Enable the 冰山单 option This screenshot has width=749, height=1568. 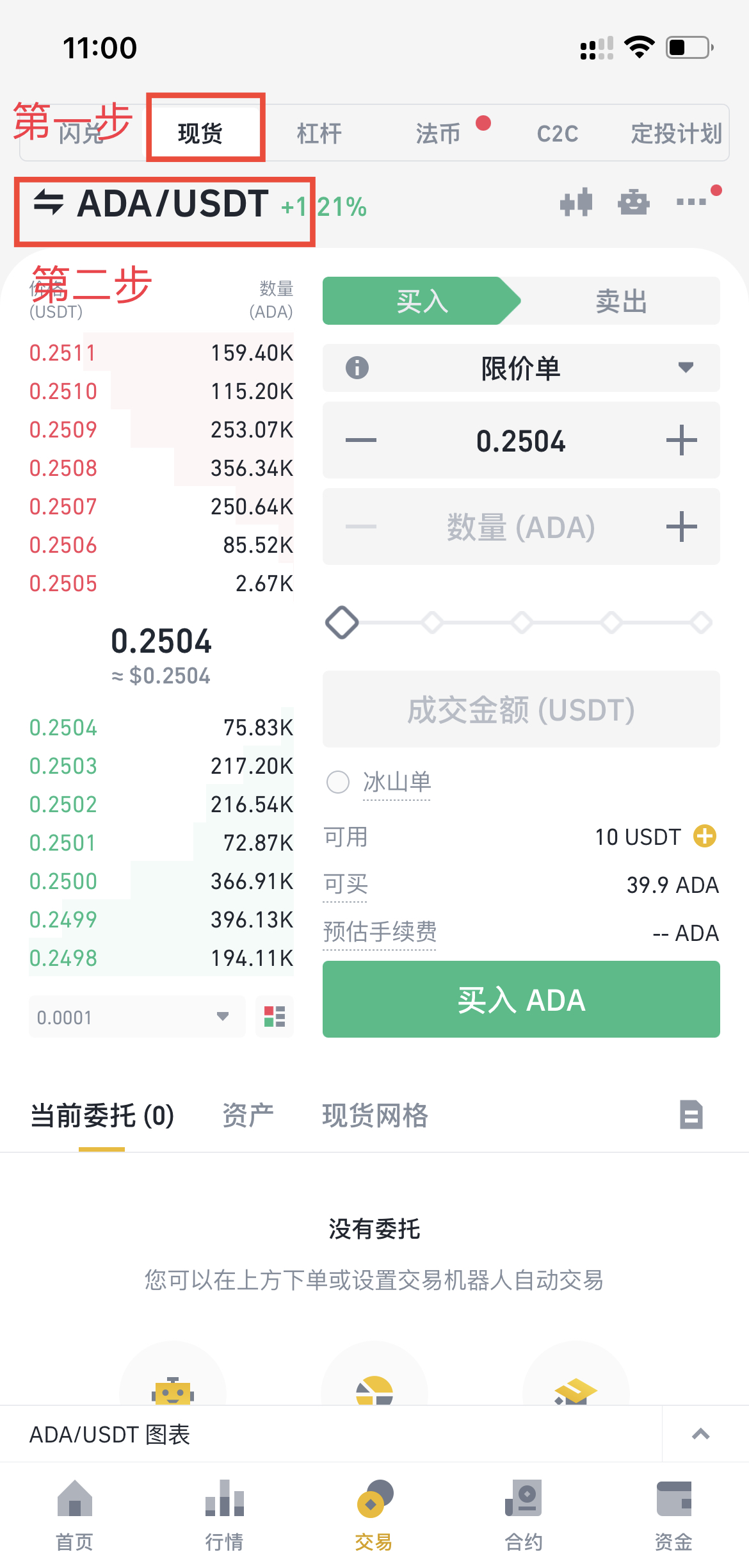338,782
